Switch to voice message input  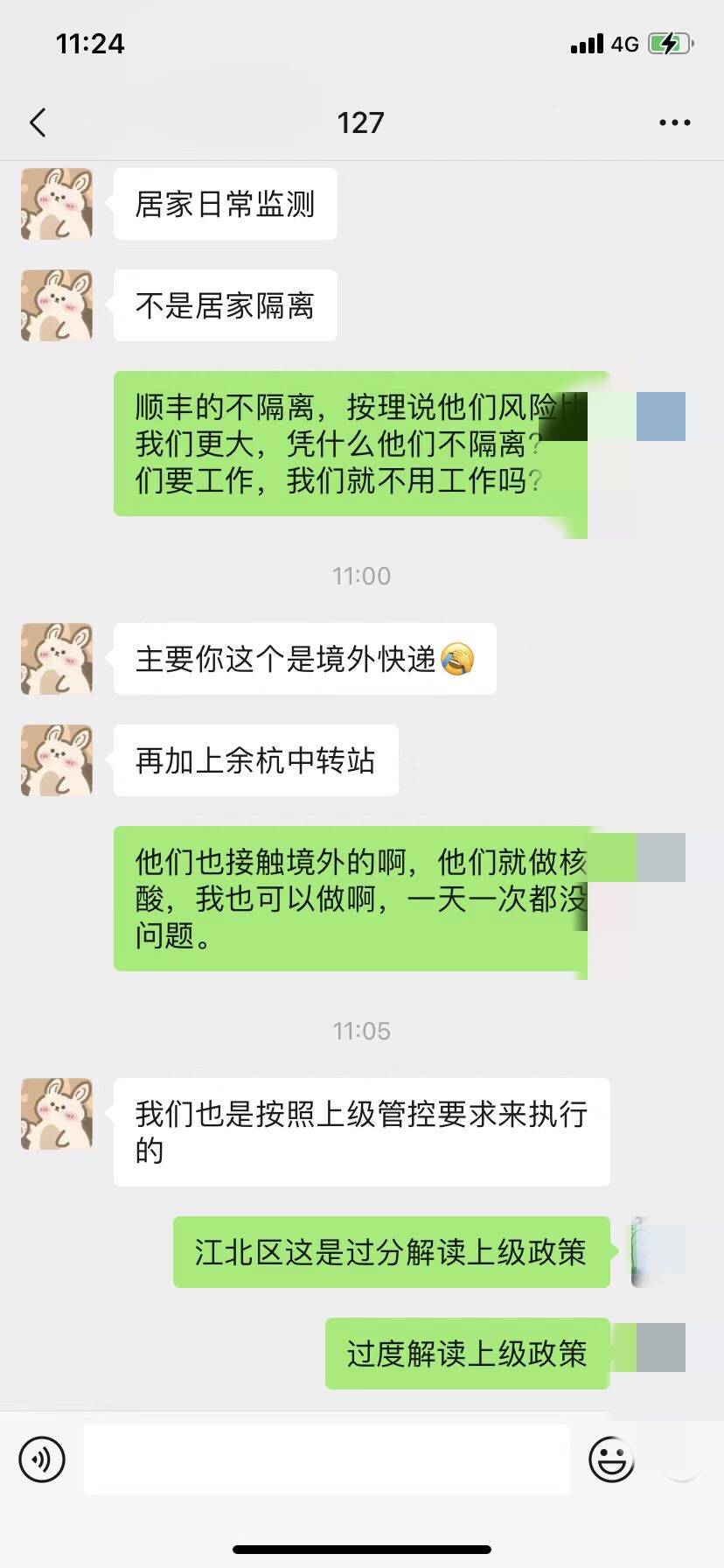click(42, 1459)
